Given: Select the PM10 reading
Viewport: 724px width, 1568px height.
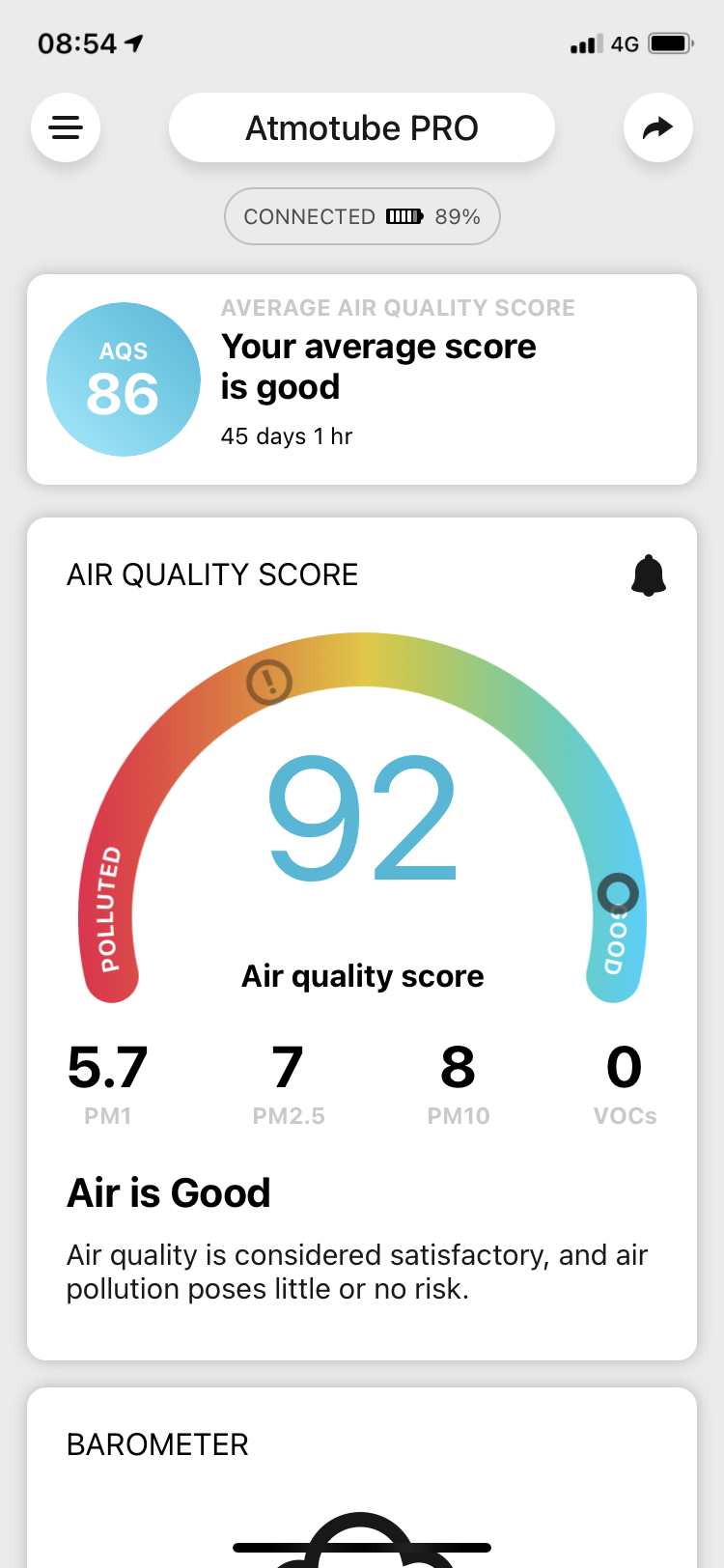Looking at the screenshot, I should pos(459,1083).
